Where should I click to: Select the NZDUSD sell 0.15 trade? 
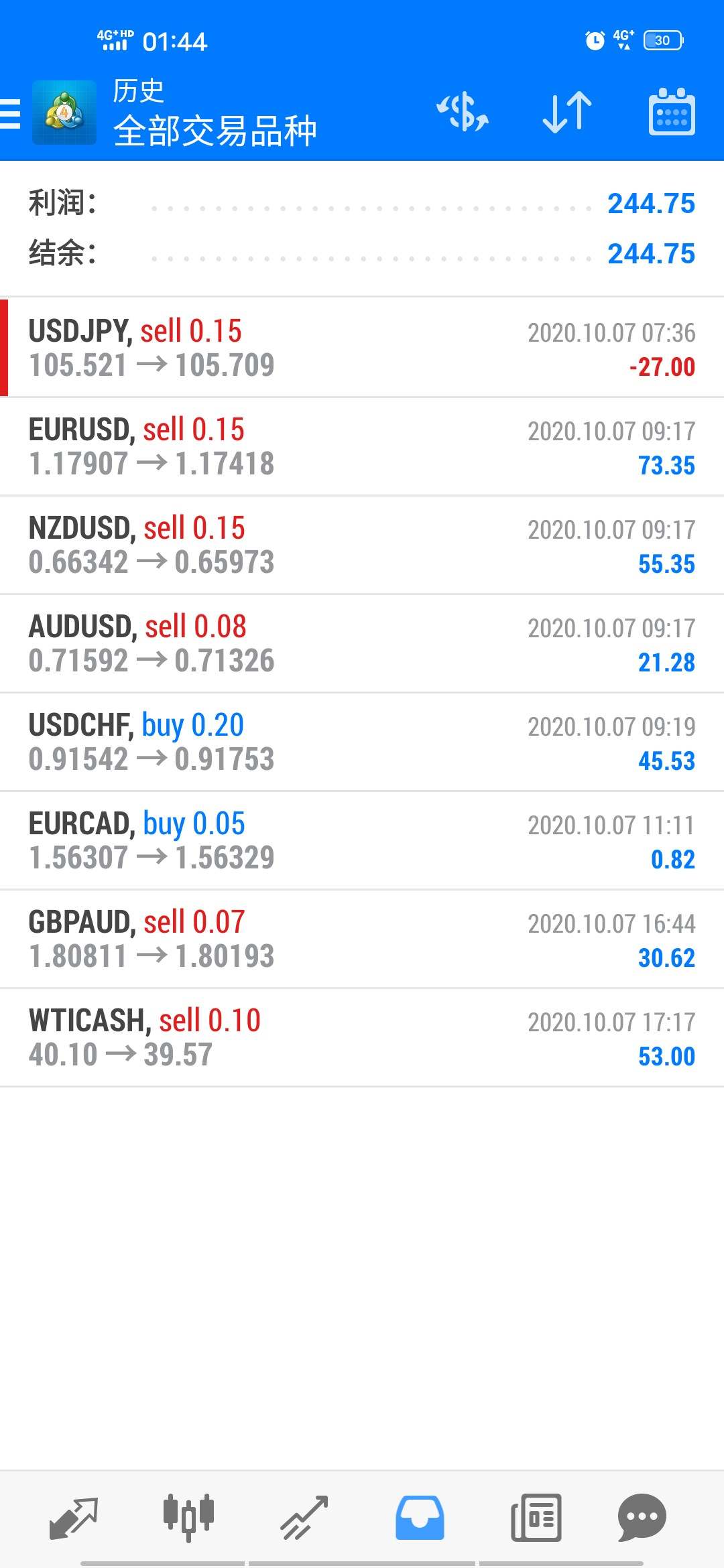(362, 545)
